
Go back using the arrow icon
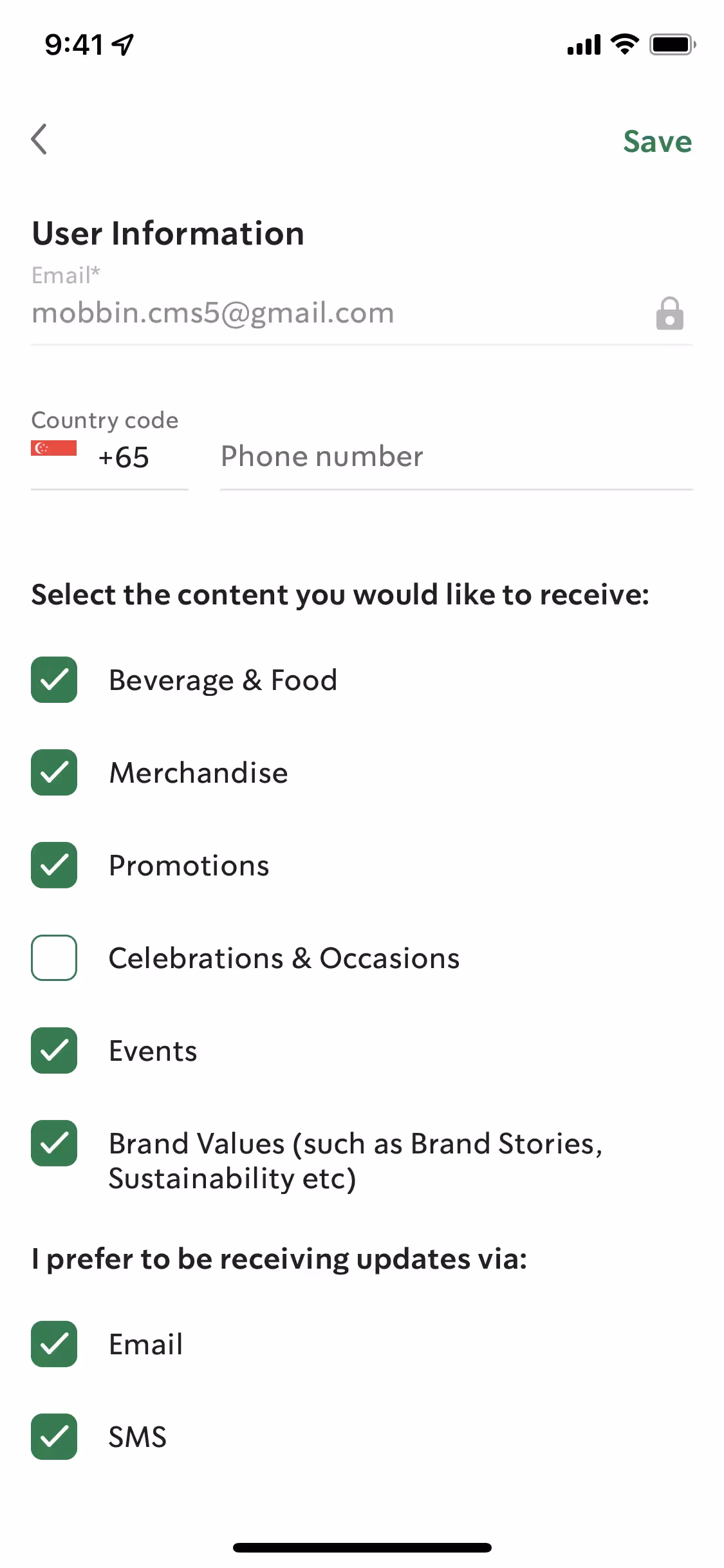(x=40, y=140)
